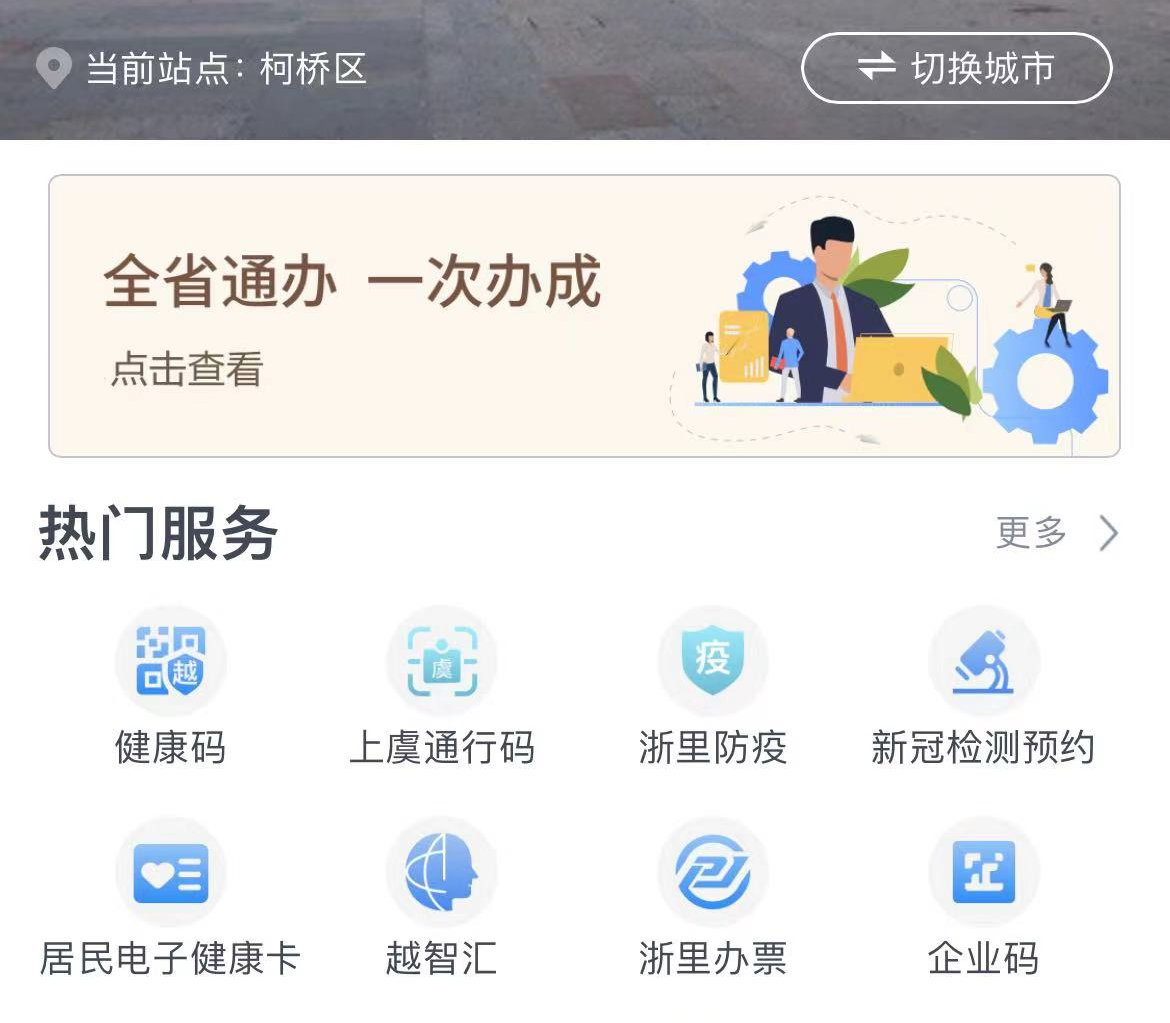
Task: Tap the 切换城市 switch city button
Action: coord(956,68)
